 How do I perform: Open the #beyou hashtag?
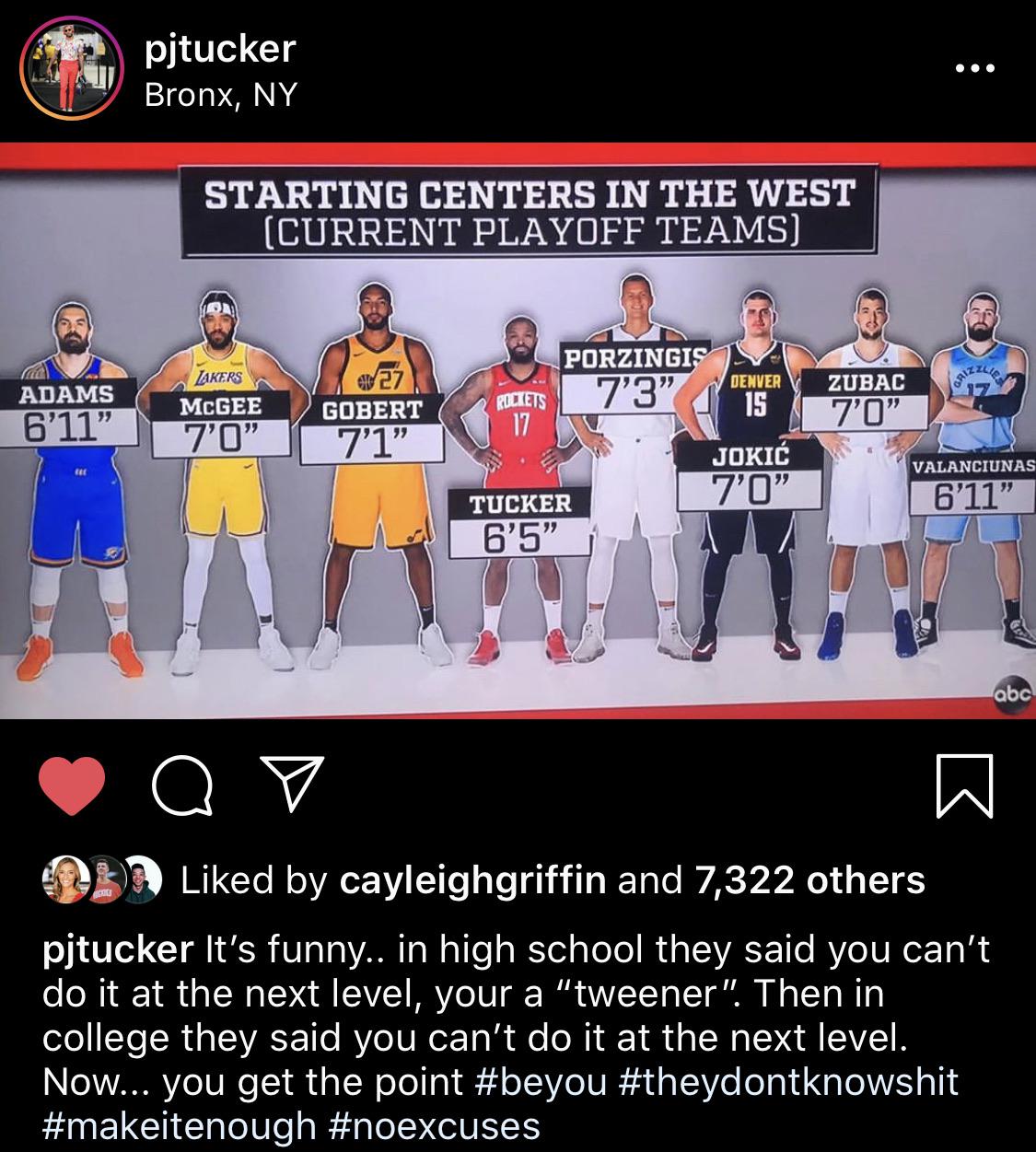click(x=541, y=1081)
